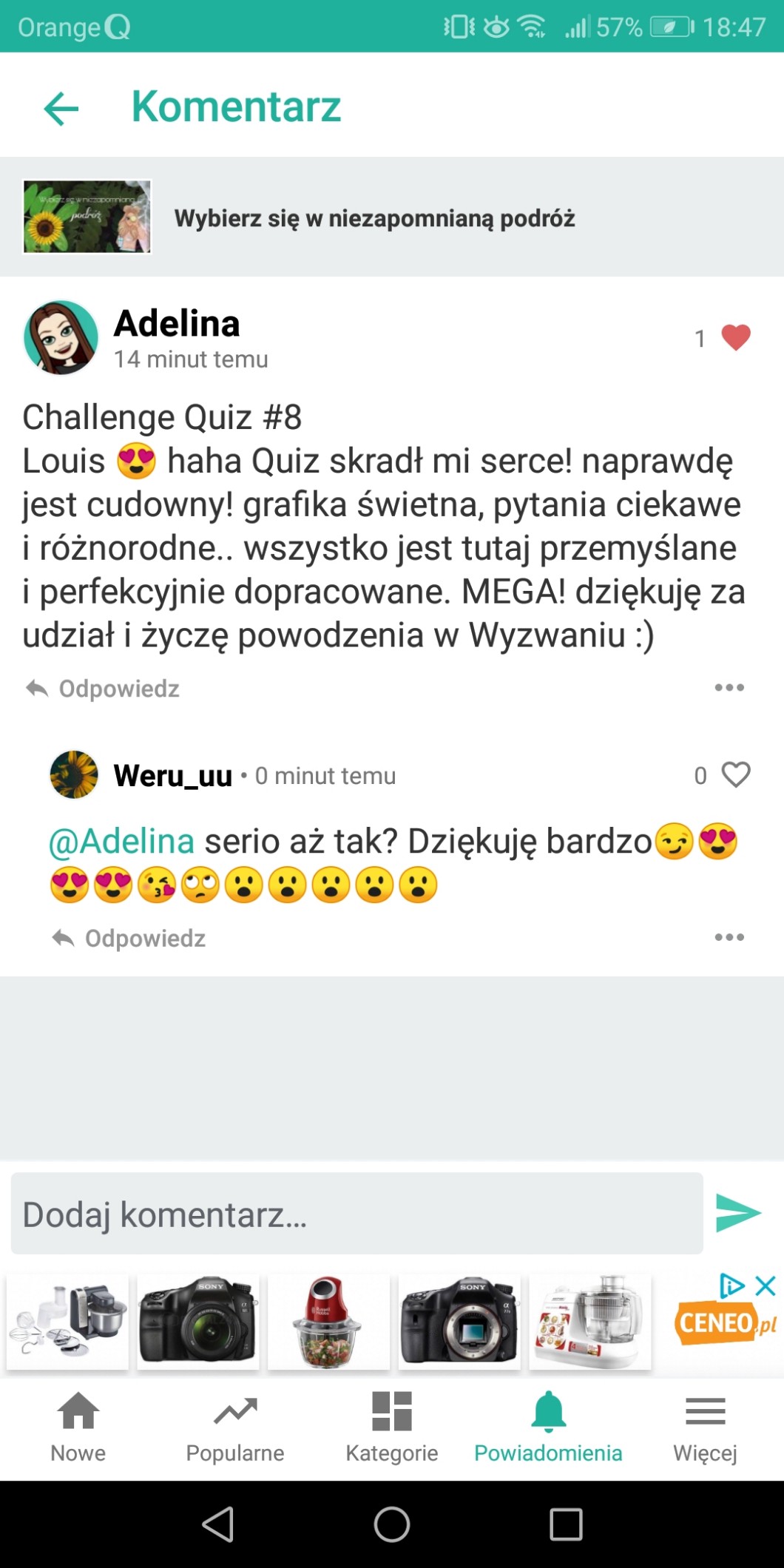Select the Powiadomienia tab
Screen dimensions: 784x1568
point(548,1427)
